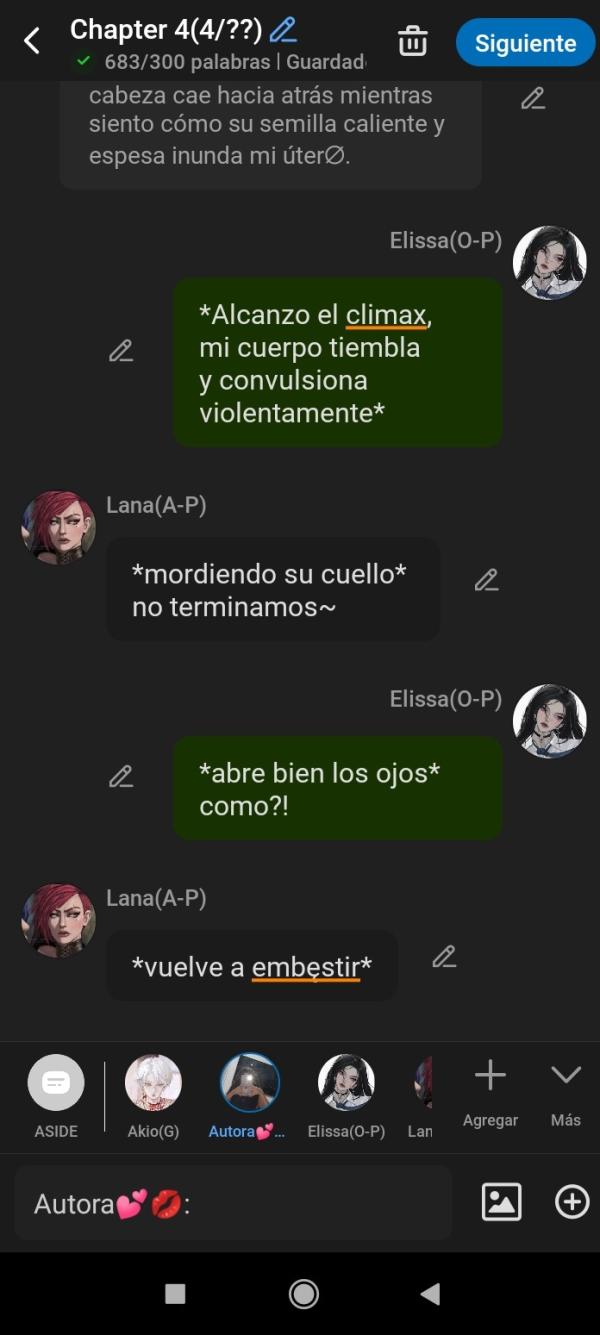The image size is (600, 1335).
Task: Choose character Elissa(O-P) in selector
Action: (346, 1083)
